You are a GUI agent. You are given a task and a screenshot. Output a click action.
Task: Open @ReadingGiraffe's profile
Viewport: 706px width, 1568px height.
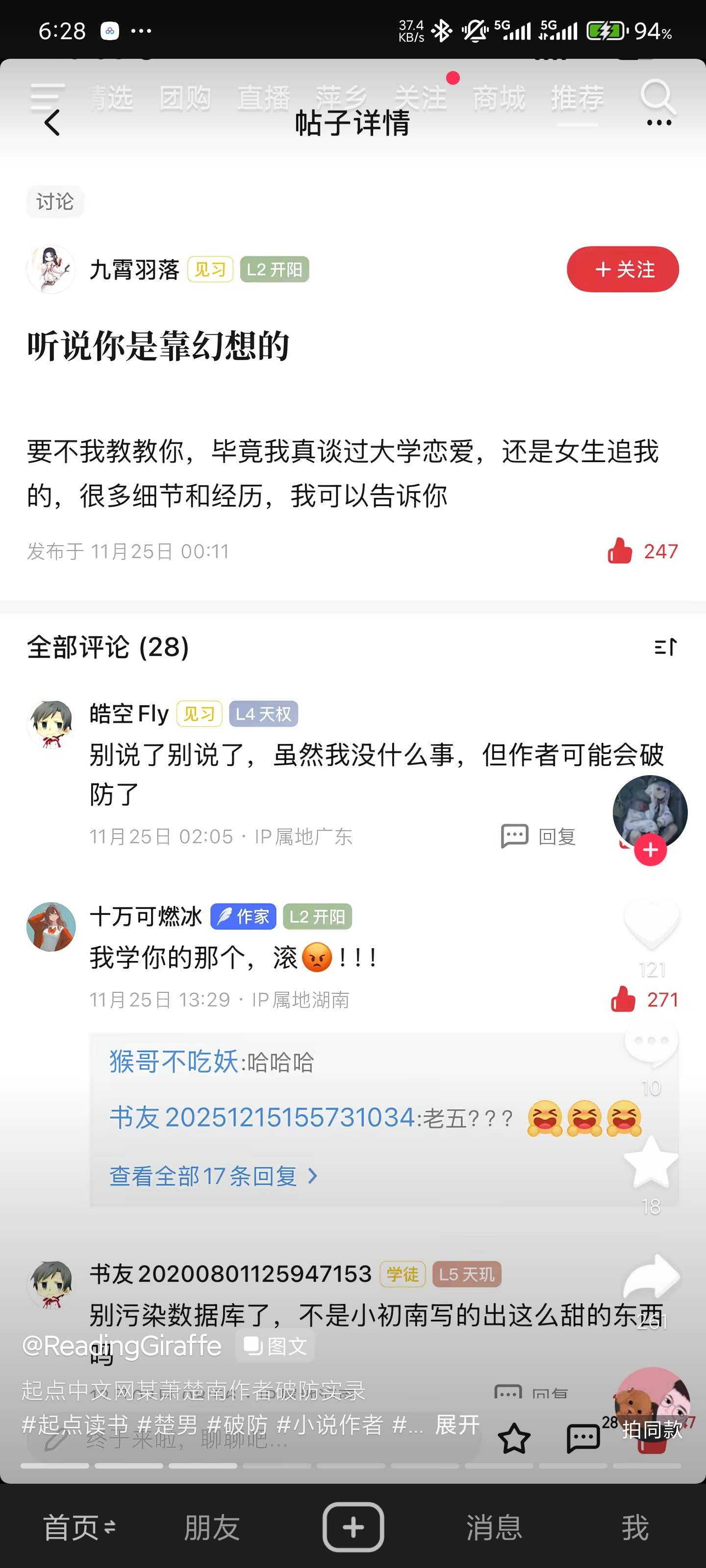[122, 1345]
